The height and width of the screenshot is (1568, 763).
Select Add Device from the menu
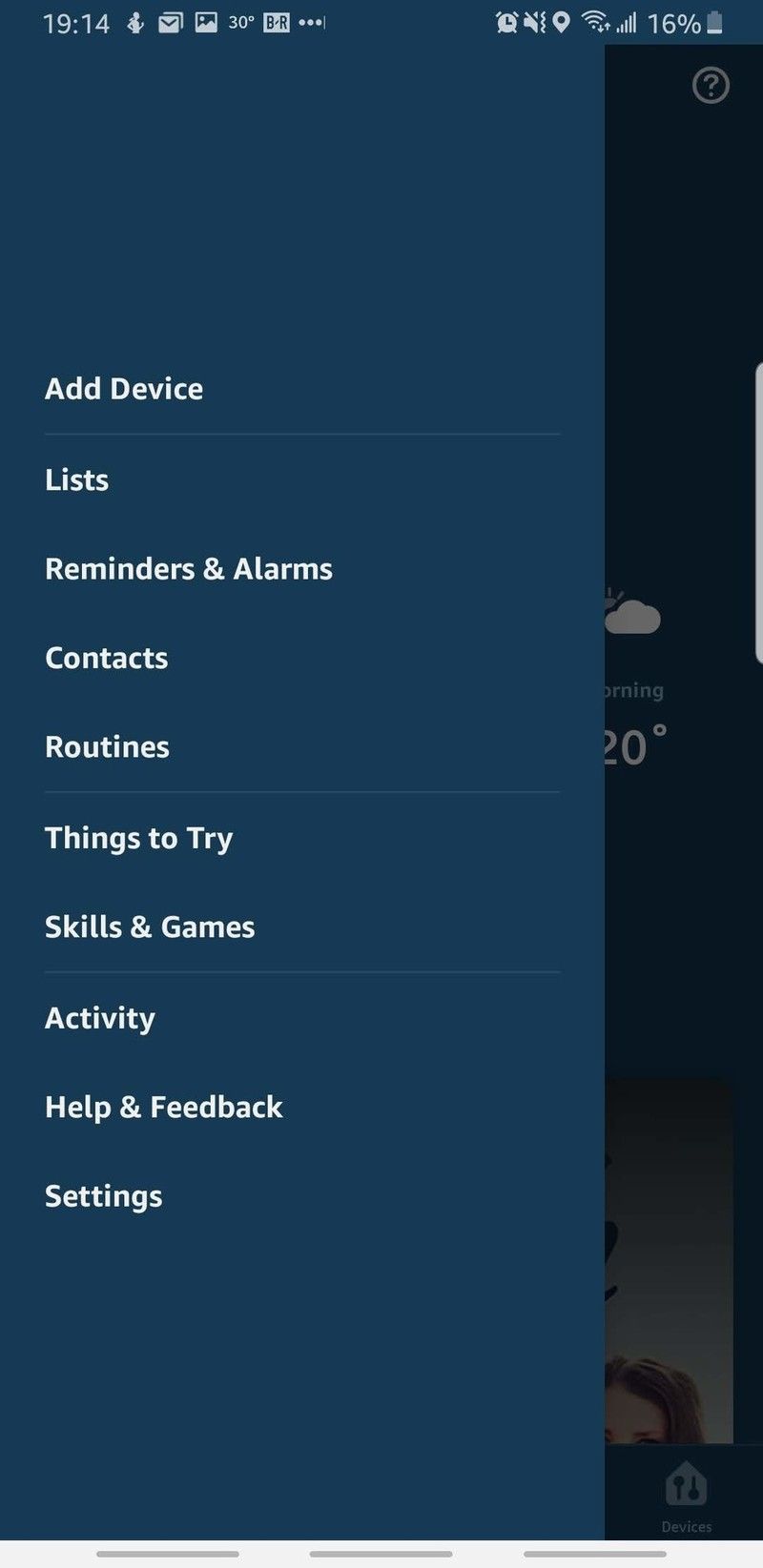(124, 389)
